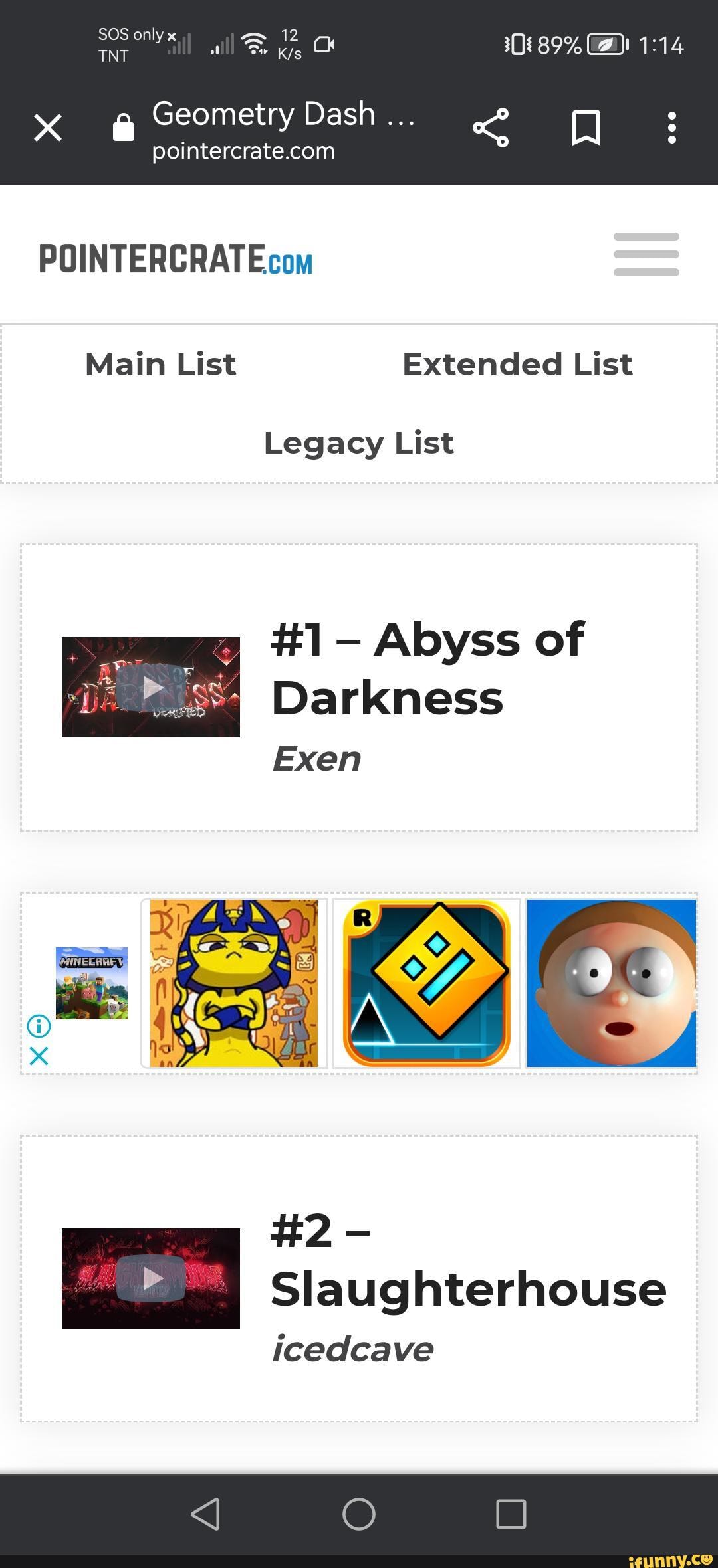Play the Abyss of Darkness video thumbnail
The image size is (718, 1568).
click(x=151, y=687)
